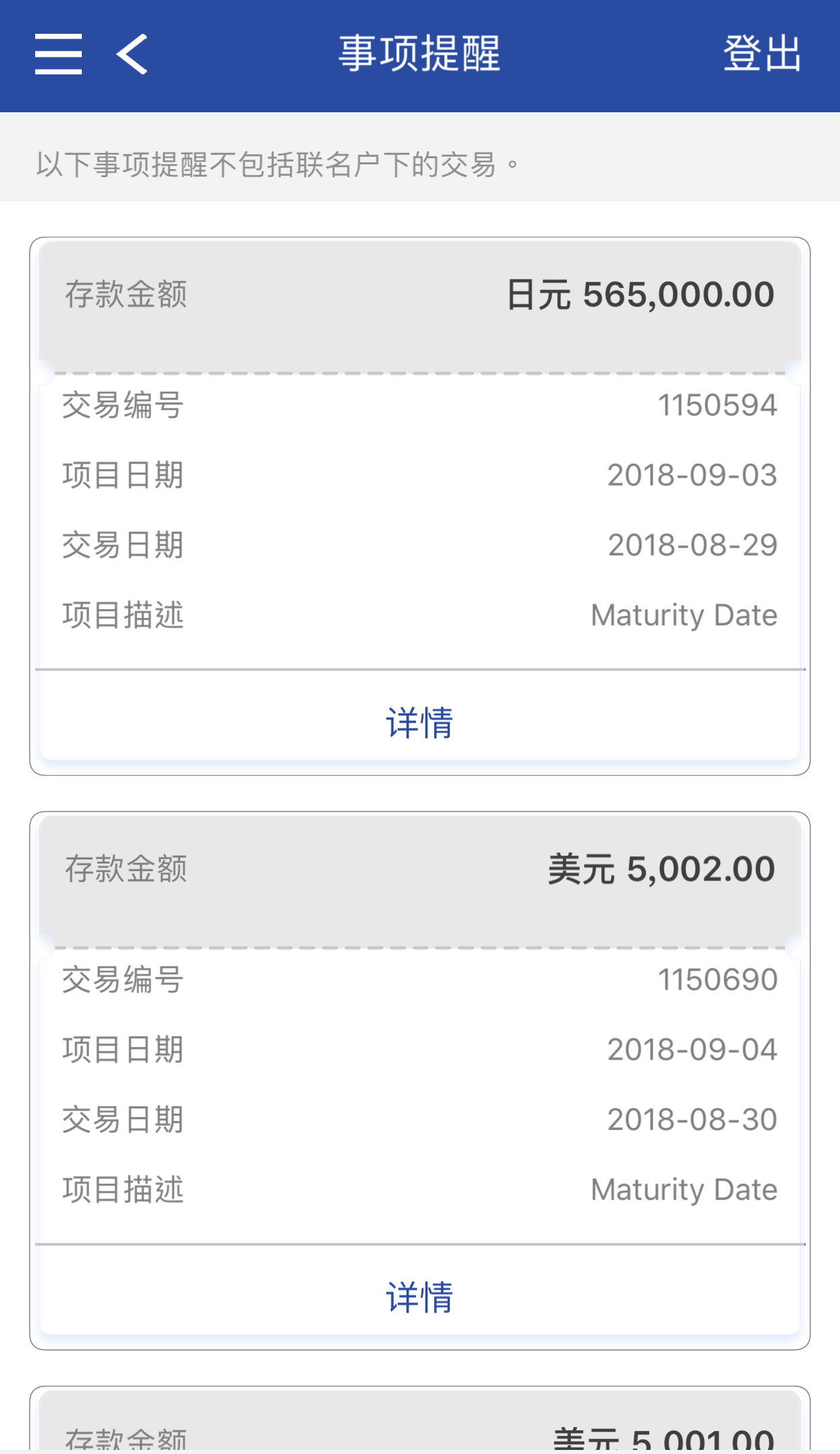Image resolution: width=840 pixels, height=1454 pixels.
Task: Tap 登出 to log out
Action: point(762,54)
